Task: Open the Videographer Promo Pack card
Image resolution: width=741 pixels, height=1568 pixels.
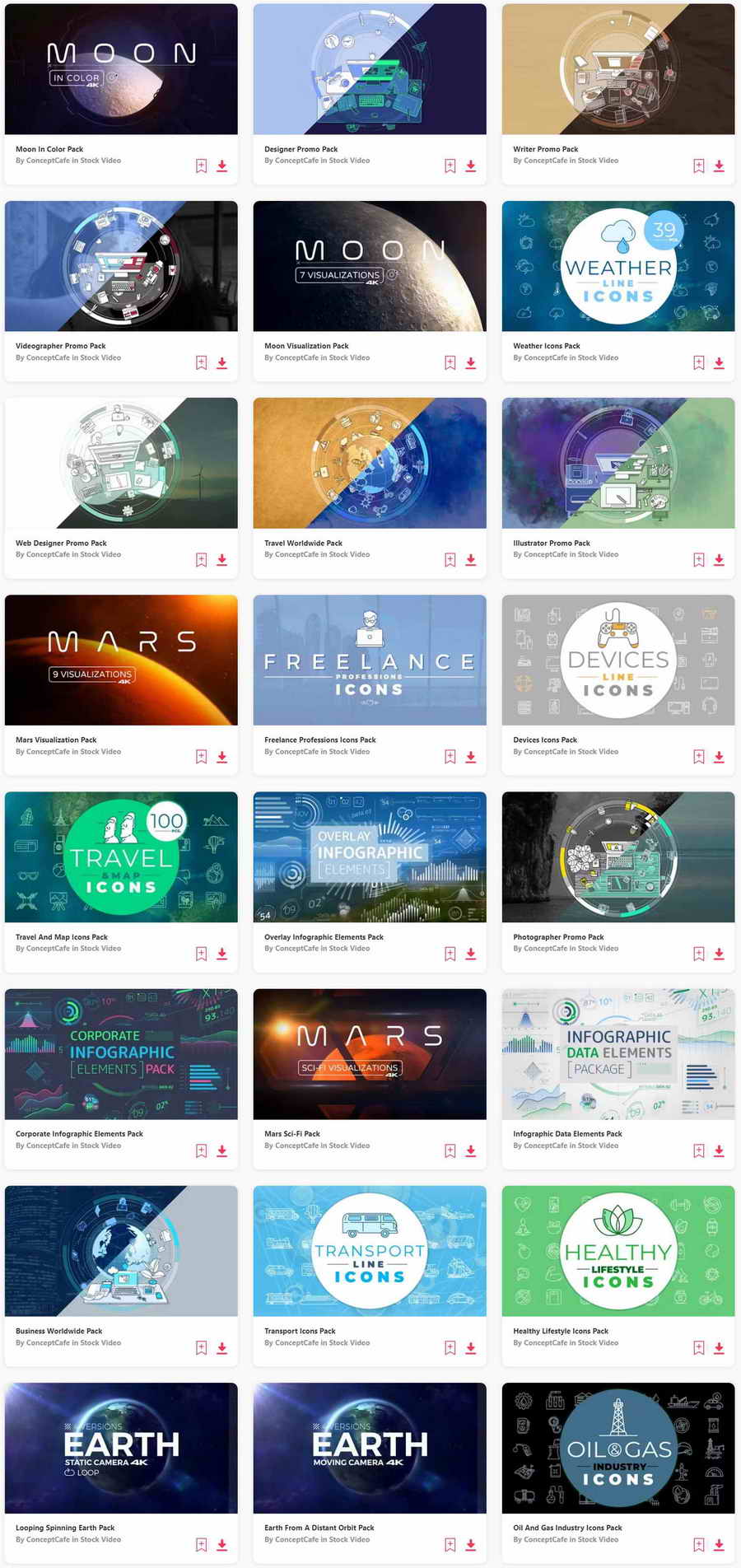Action: [121, 266]
